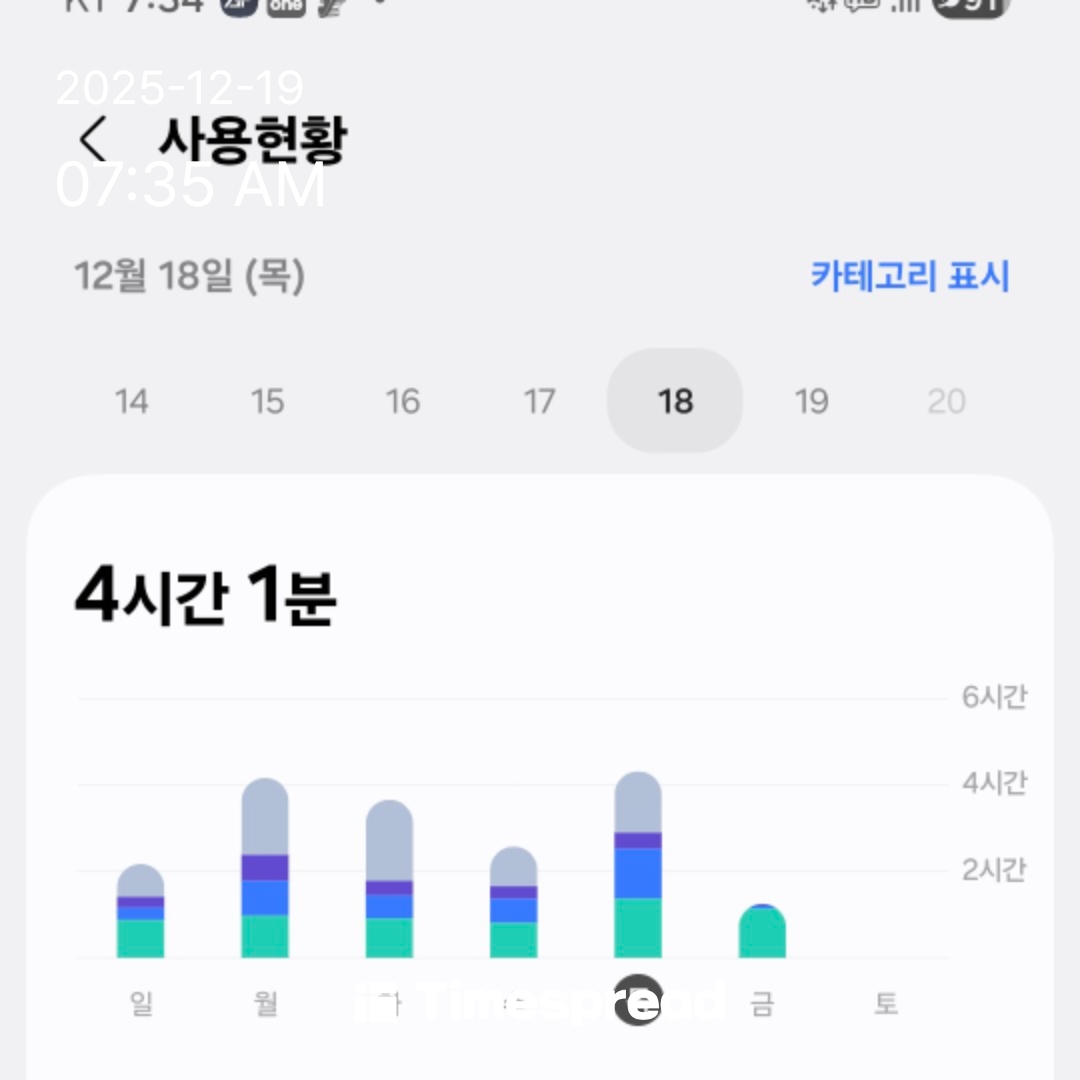The image size is (1080, 1080).
Task: Select date 14 in the date row
Action: pos(132,402)
